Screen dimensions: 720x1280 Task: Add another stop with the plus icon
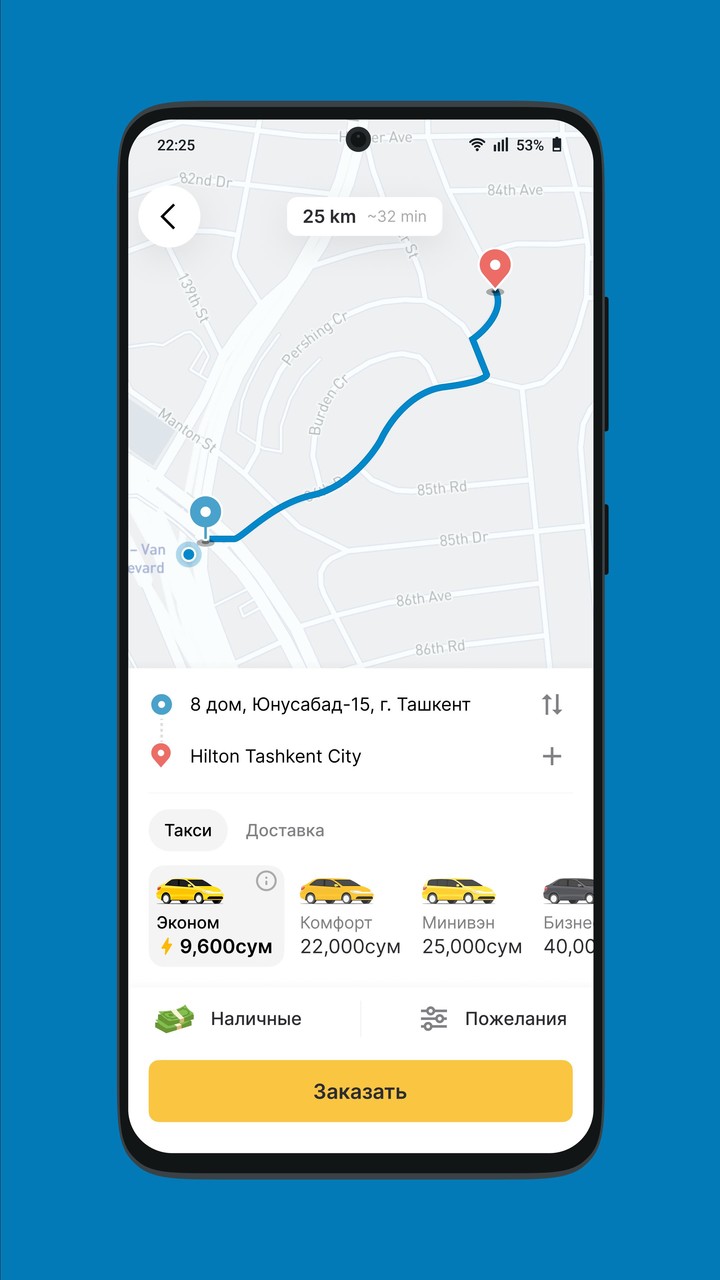[x=552, y=756]
